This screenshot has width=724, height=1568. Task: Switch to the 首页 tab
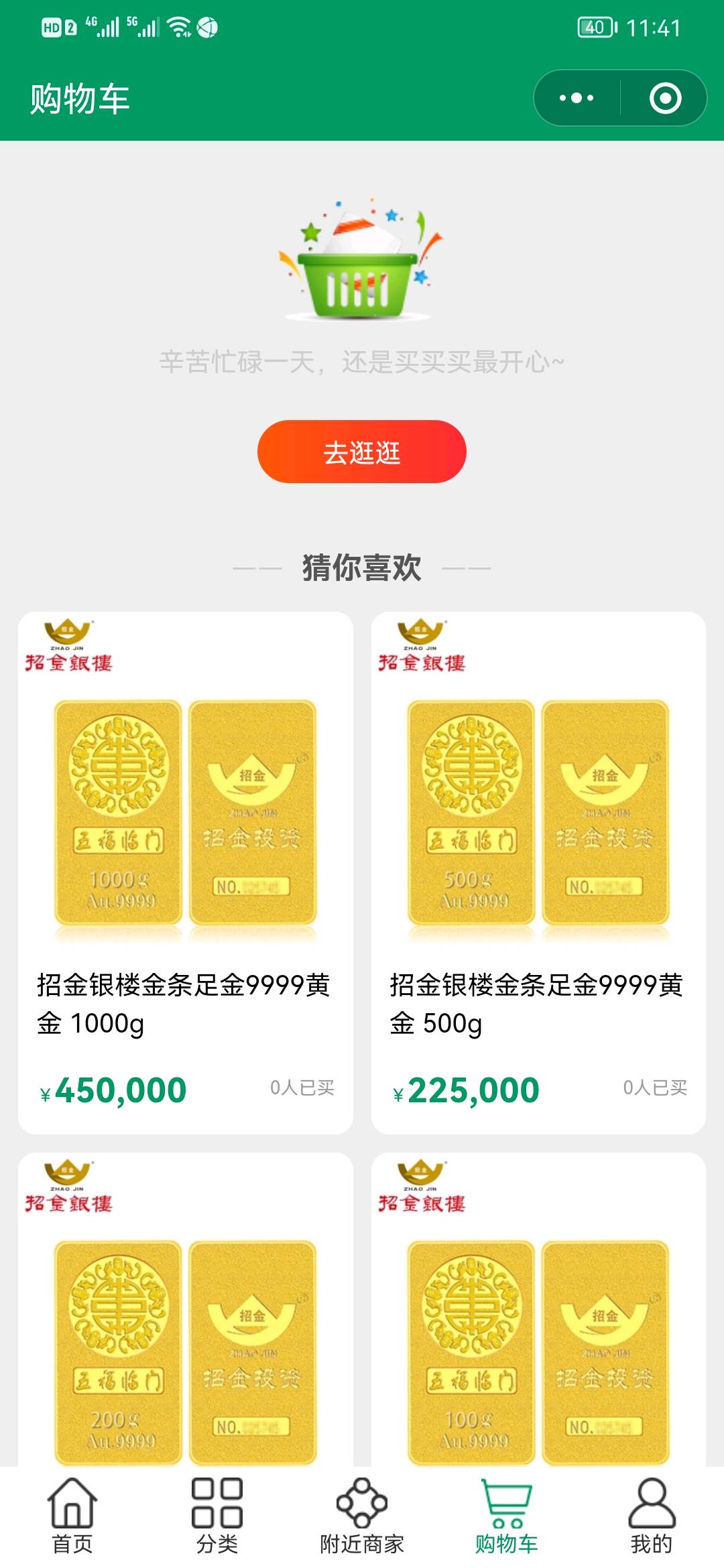click(72, 1517)
